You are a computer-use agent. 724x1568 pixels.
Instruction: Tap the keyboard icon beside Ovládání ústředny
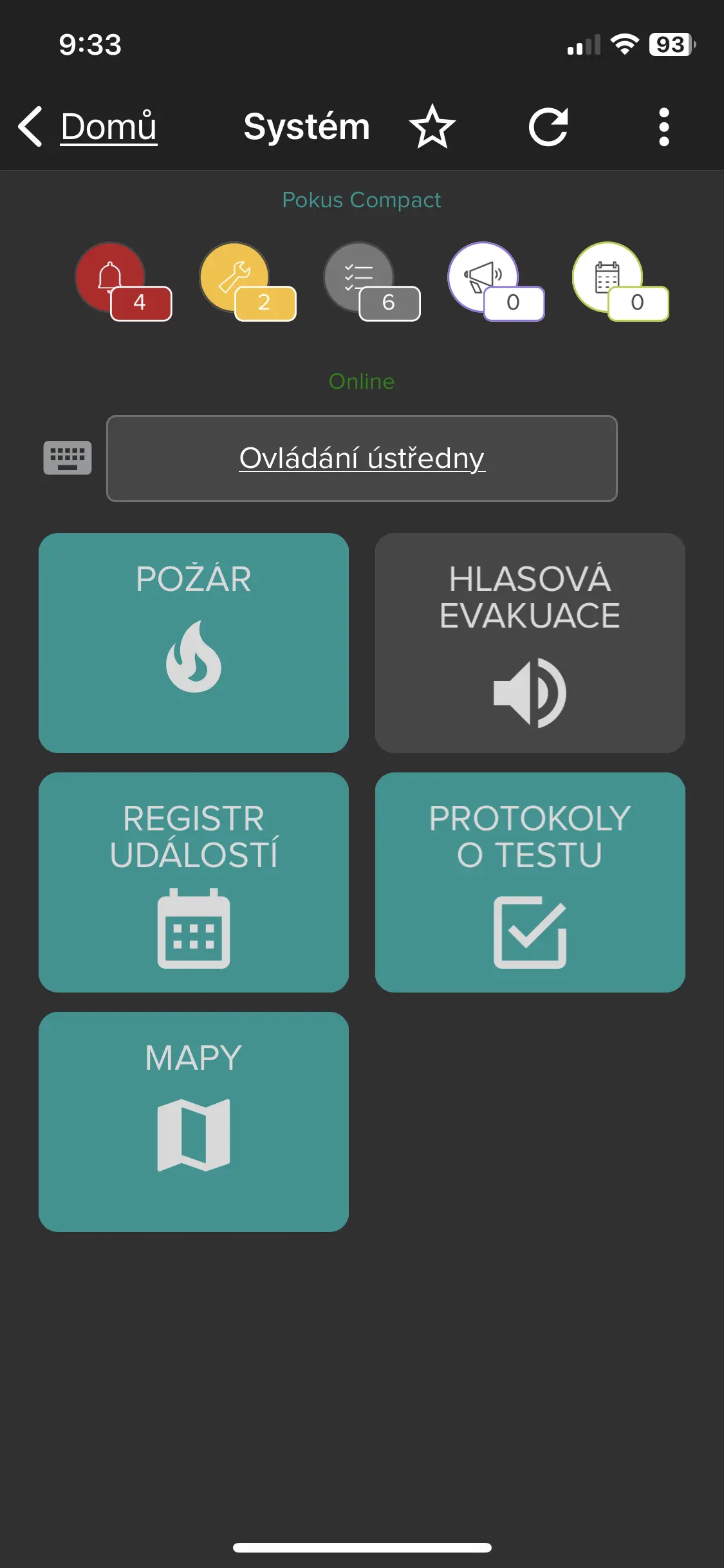68,458
